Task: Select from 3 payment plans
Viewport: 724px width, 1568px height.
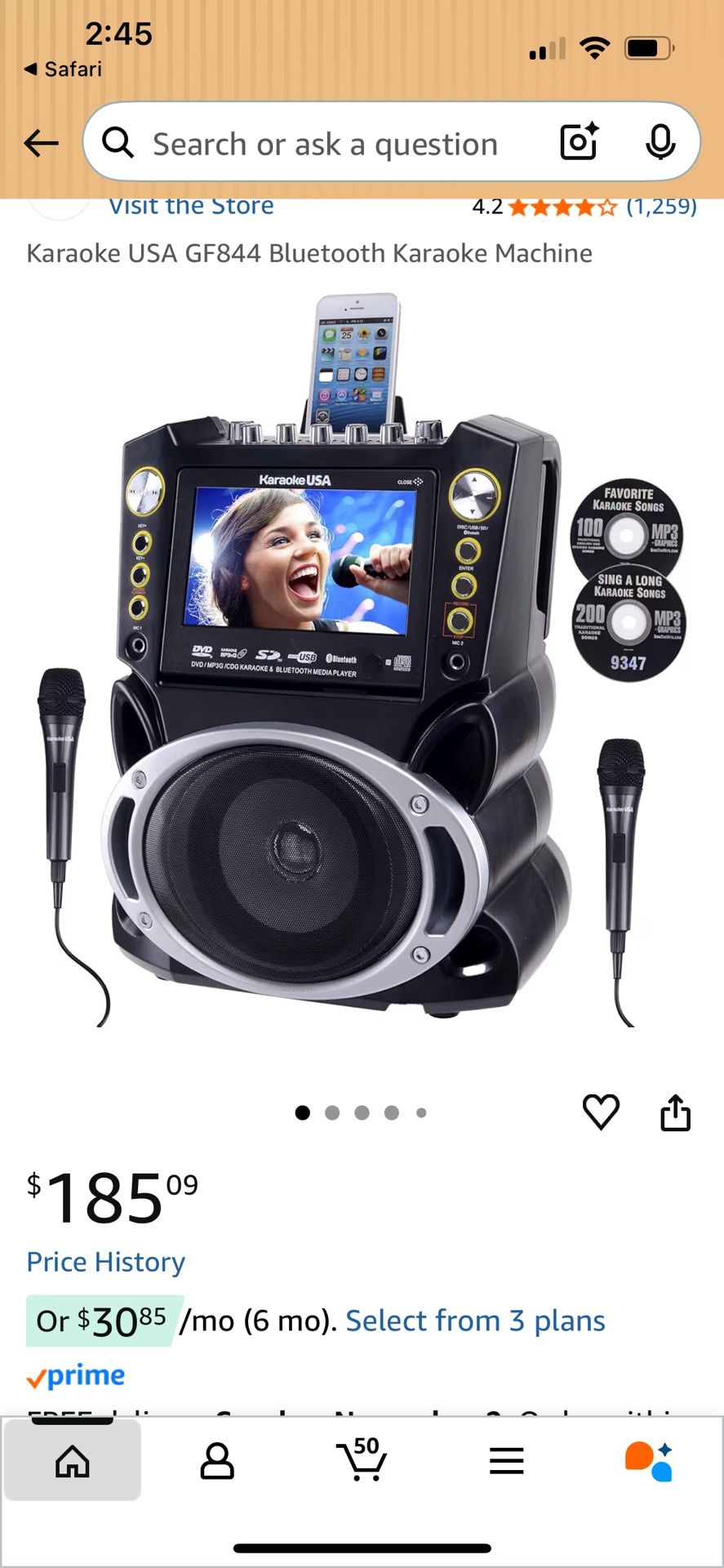Action: (475, 1321)
